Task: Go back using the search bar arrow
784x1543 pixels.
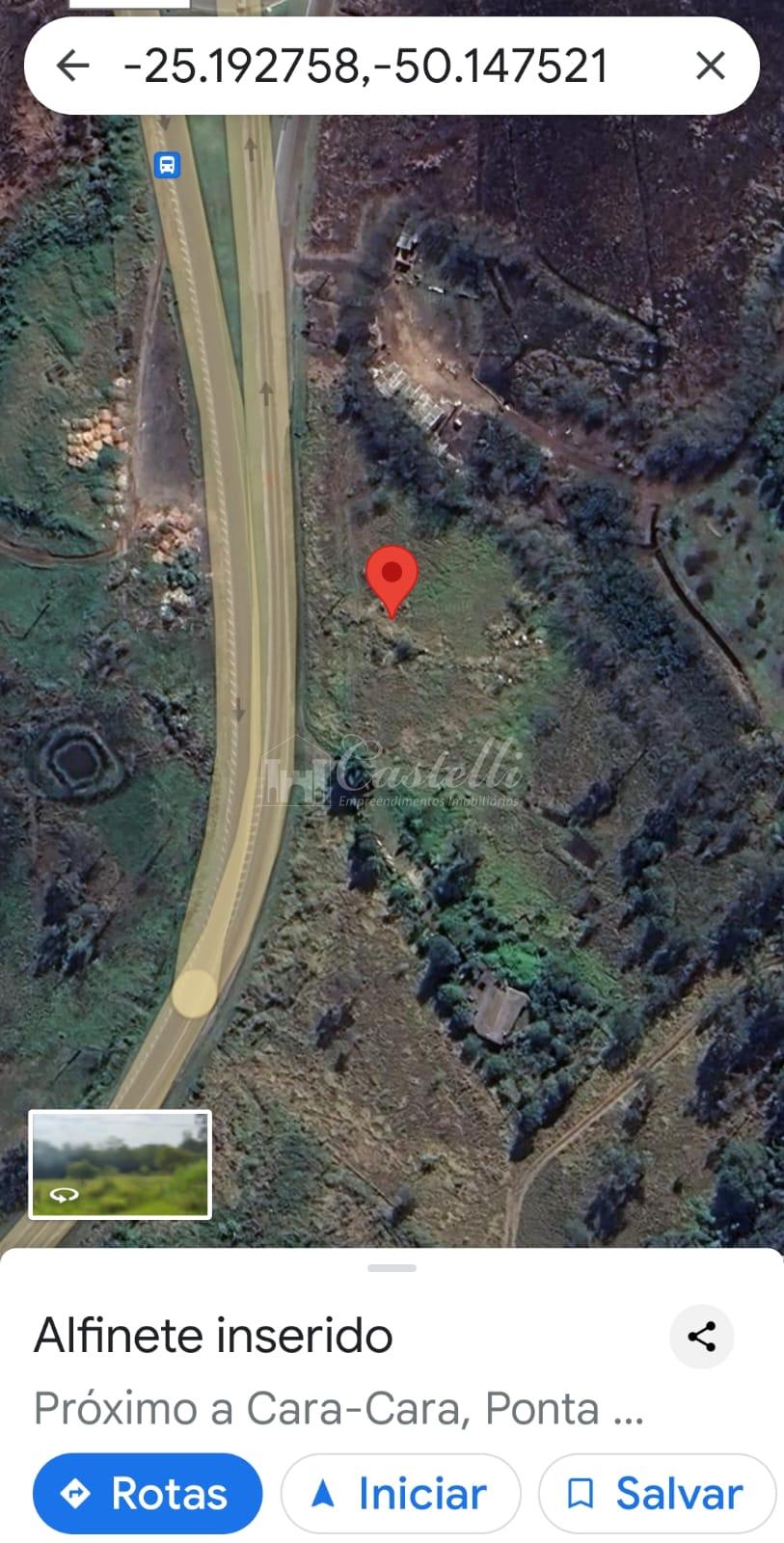Action: pyautogui.click(x=72, y=66)
